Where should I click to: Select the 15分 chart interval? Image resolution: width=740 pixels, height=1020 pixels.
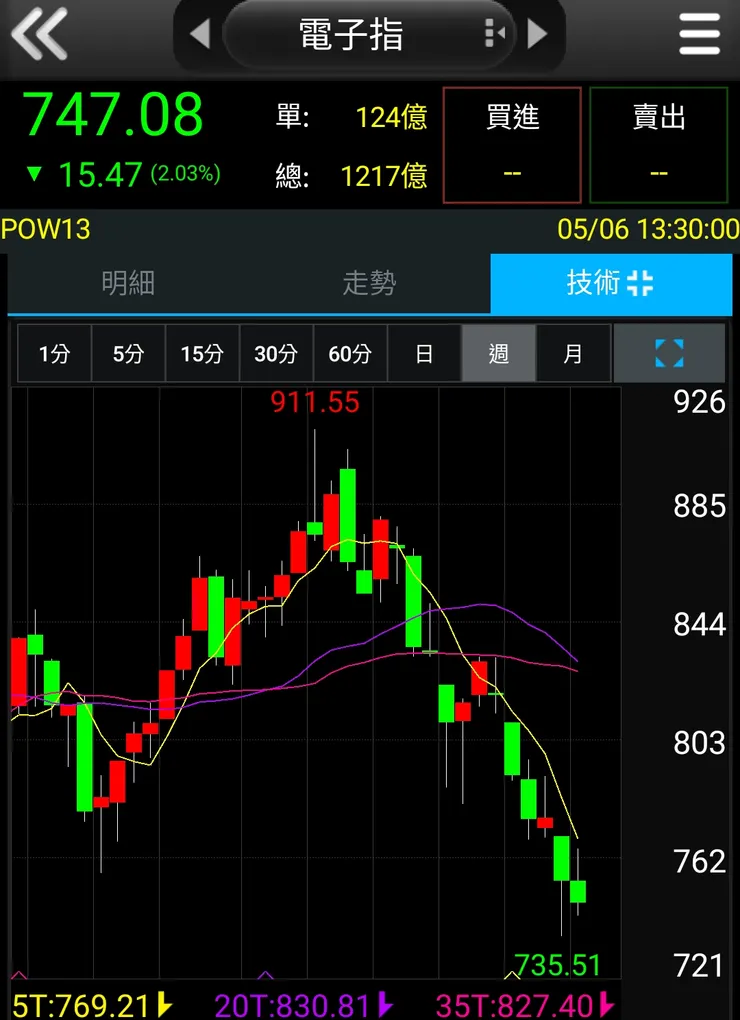202,353
